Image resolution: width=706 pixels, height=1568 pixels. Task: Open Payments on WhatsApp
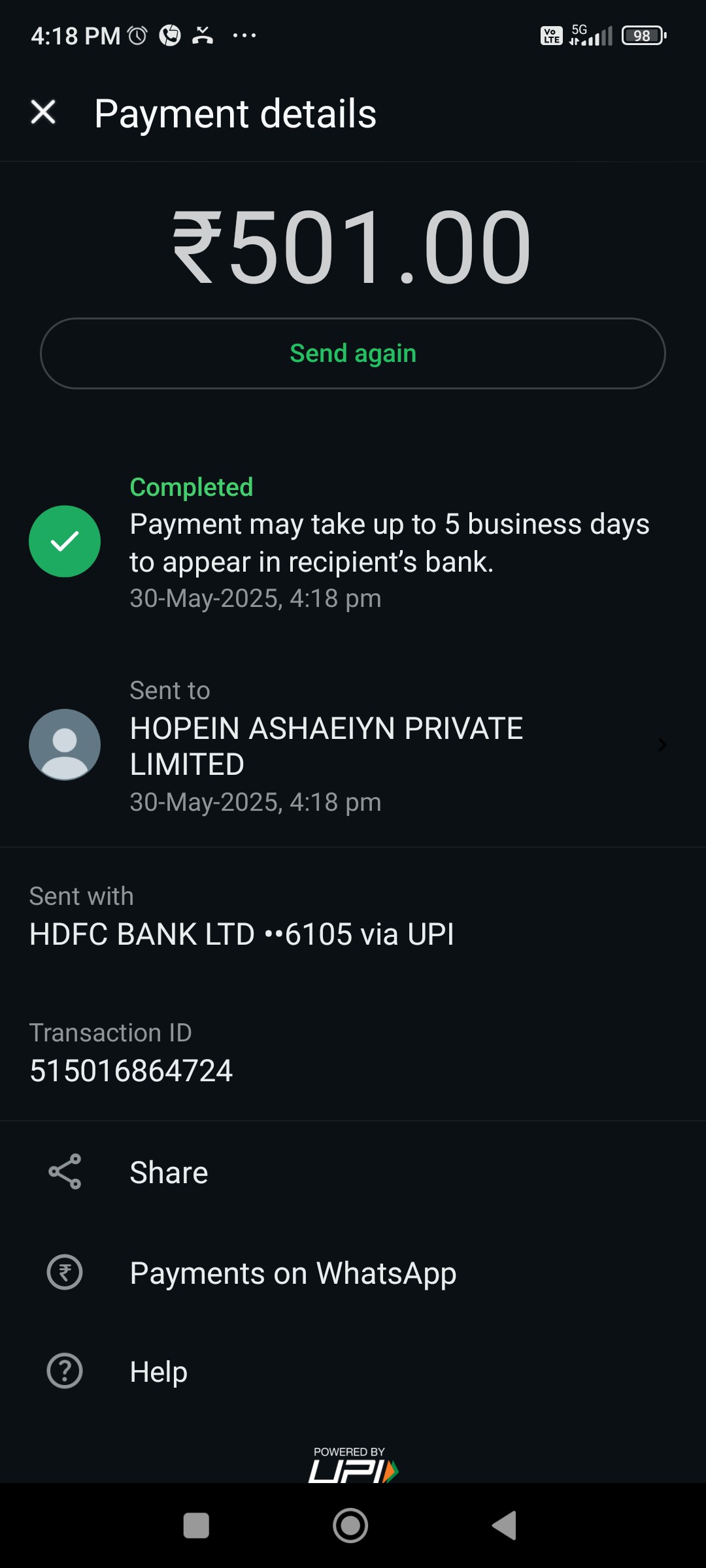[x=353, y=1273]
